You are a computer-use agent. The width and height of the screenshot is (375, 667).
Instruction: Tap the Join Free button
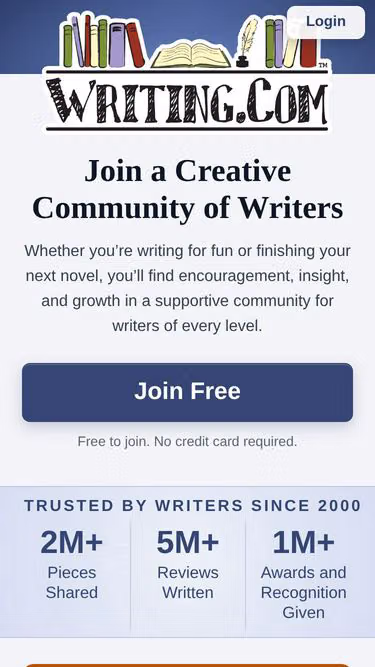[x=188, y=392]
